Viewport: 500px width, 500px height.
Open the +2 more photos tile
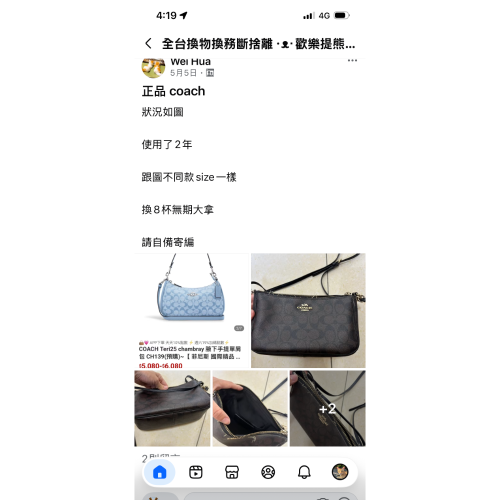pyautogui.click(x=328, y=408)
